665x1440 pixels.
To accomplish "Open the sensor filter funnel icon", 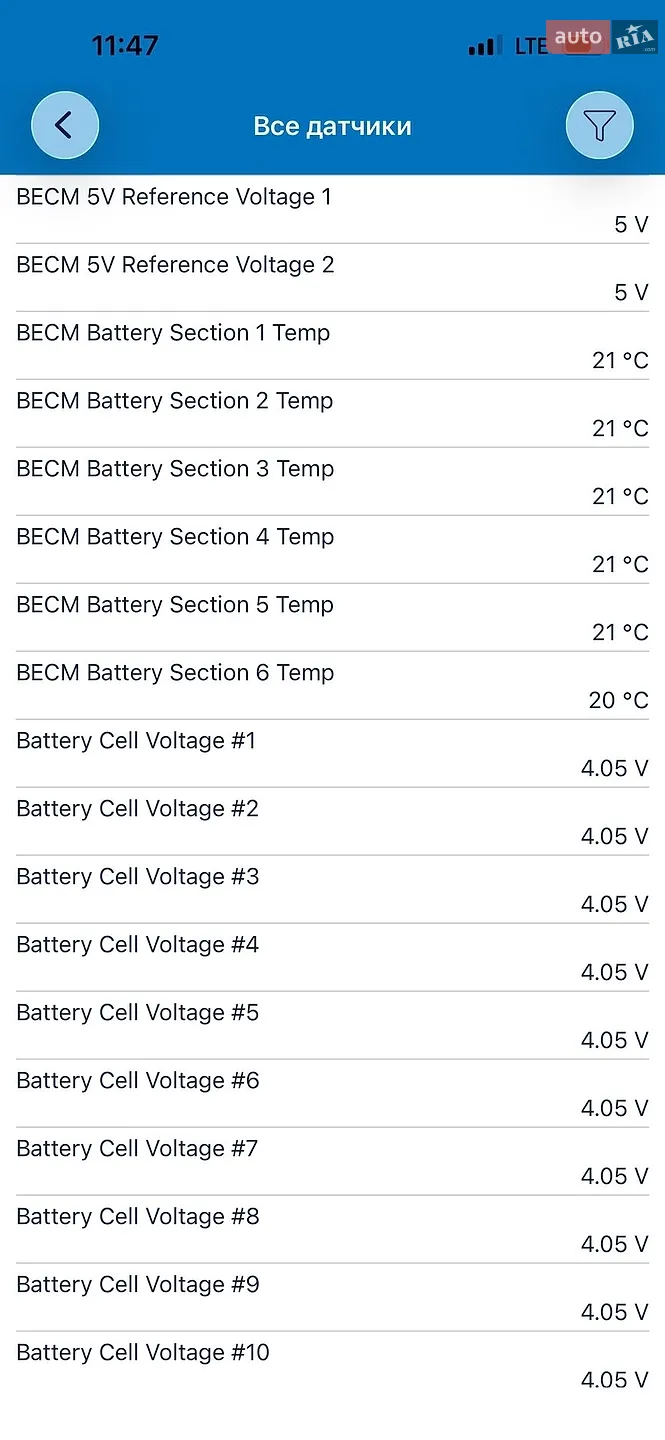I will tap(600, 125).
